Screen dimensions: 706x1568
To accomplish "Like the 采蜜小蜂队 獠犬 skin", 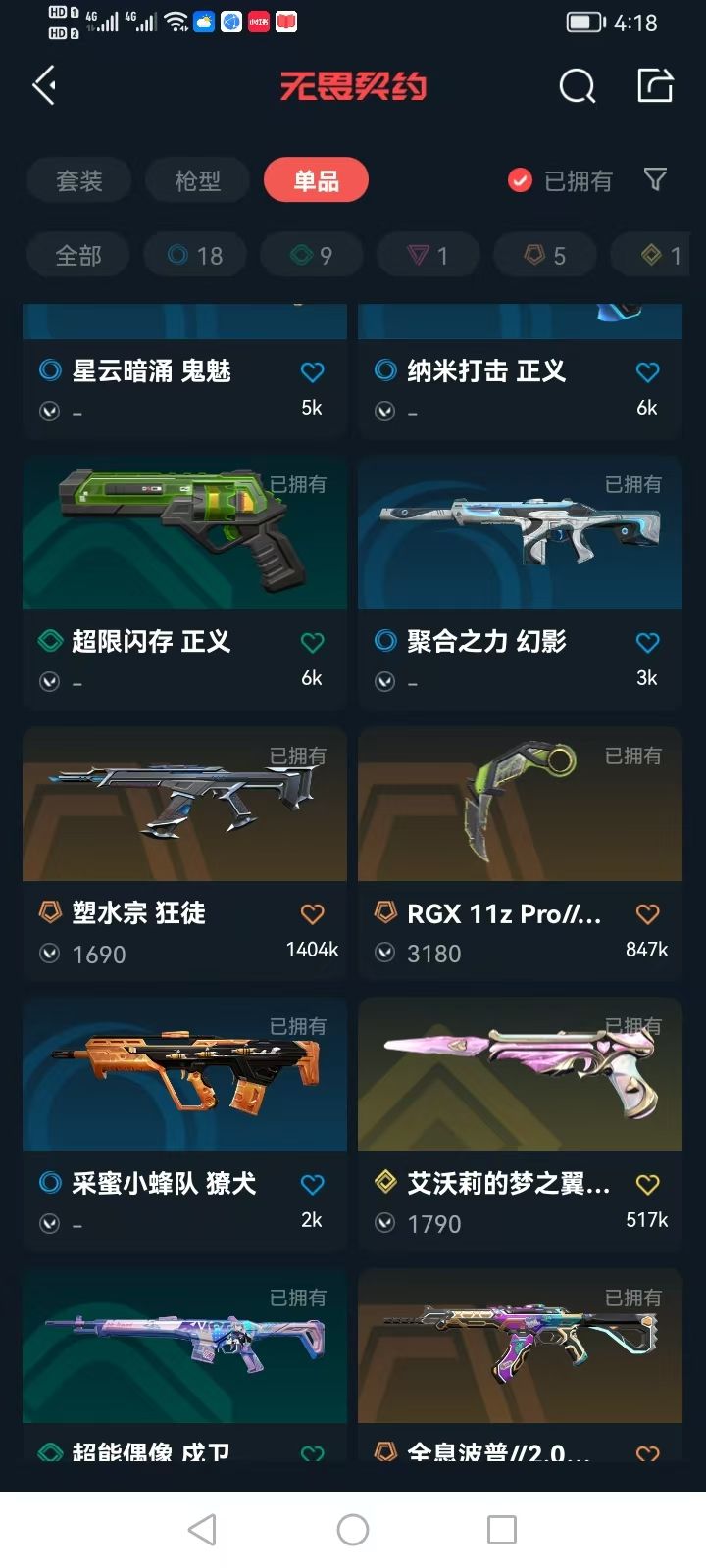I will point(312,1184).
